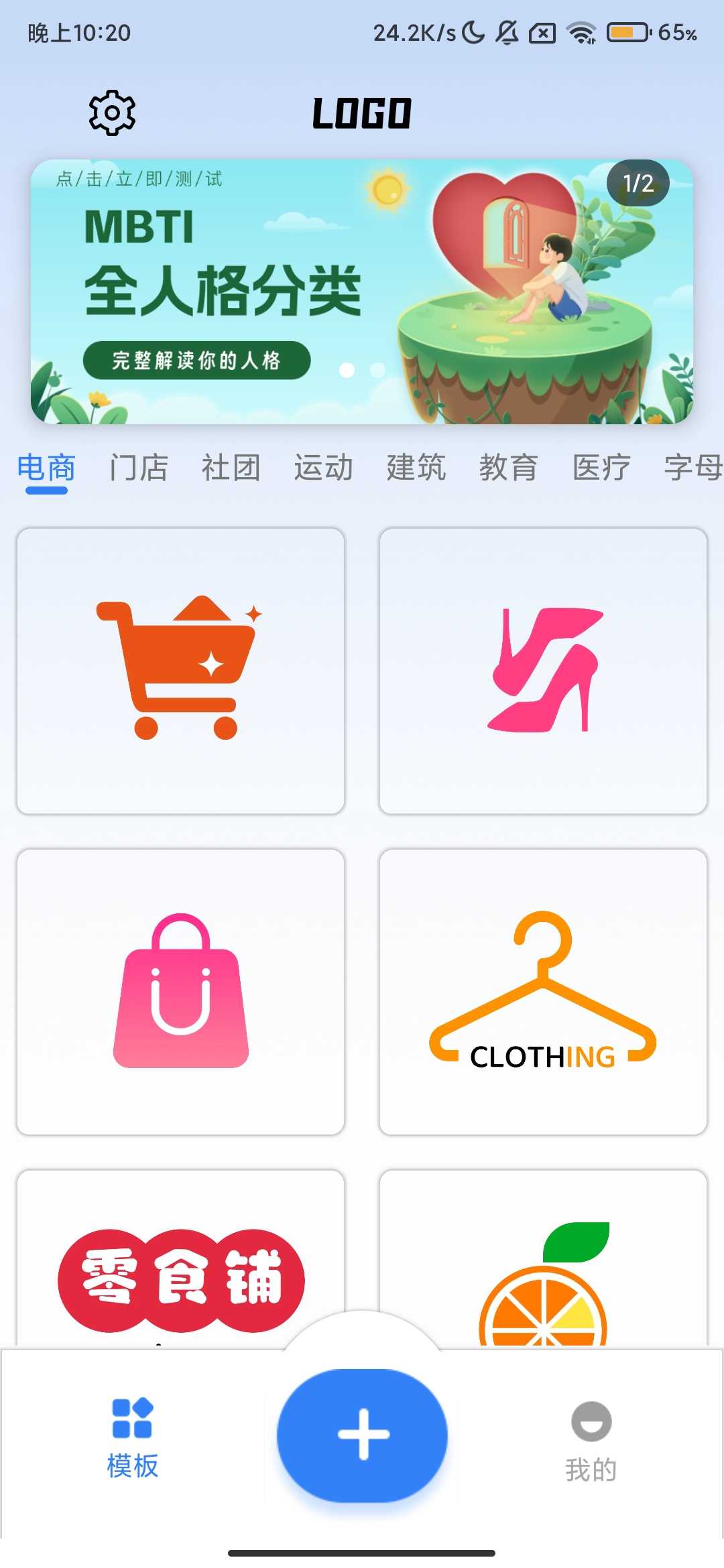The width and height of the screenshot is (724, 1568).
Task: Open the settings gear icon
Action: pos(112,113)
